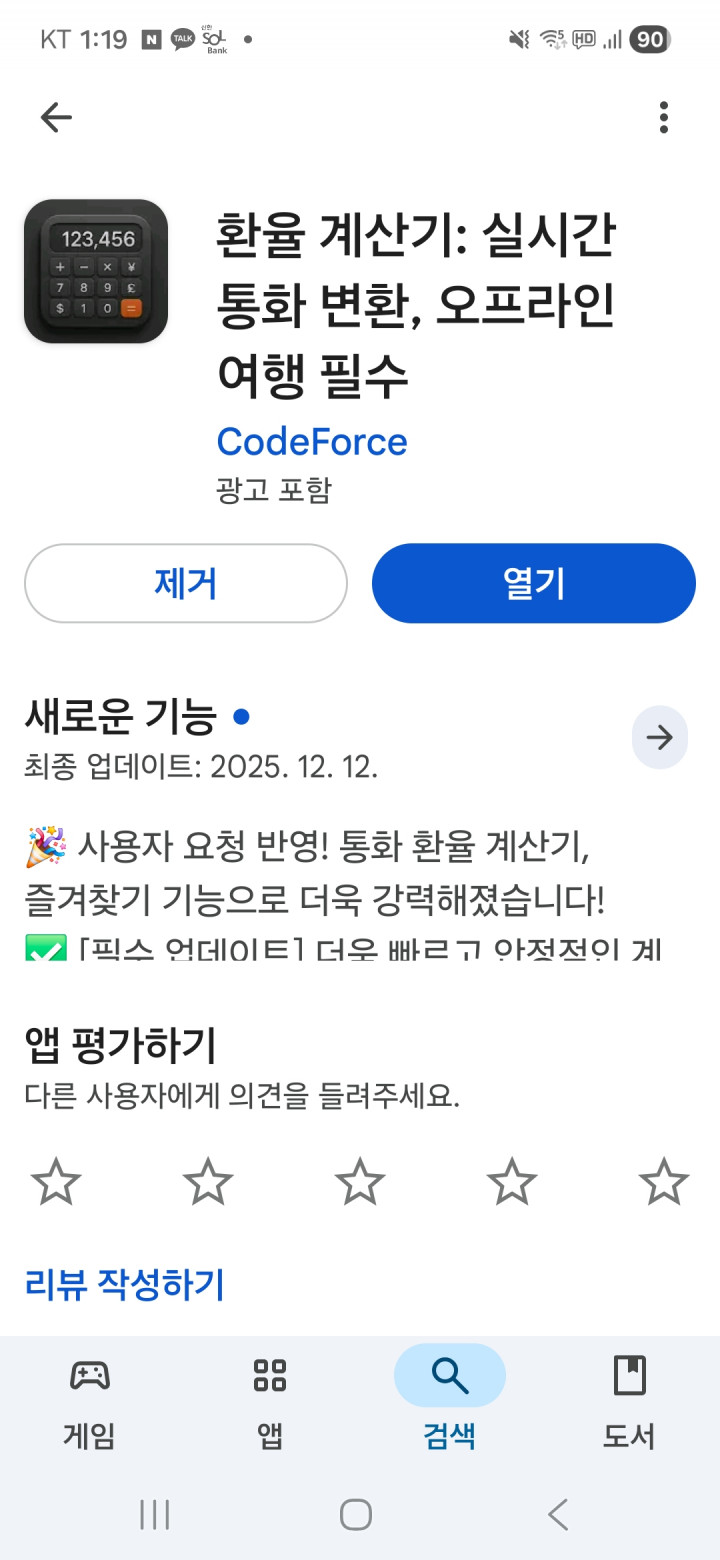
Task: Go back using the top arrow
Action: point(56,118)
